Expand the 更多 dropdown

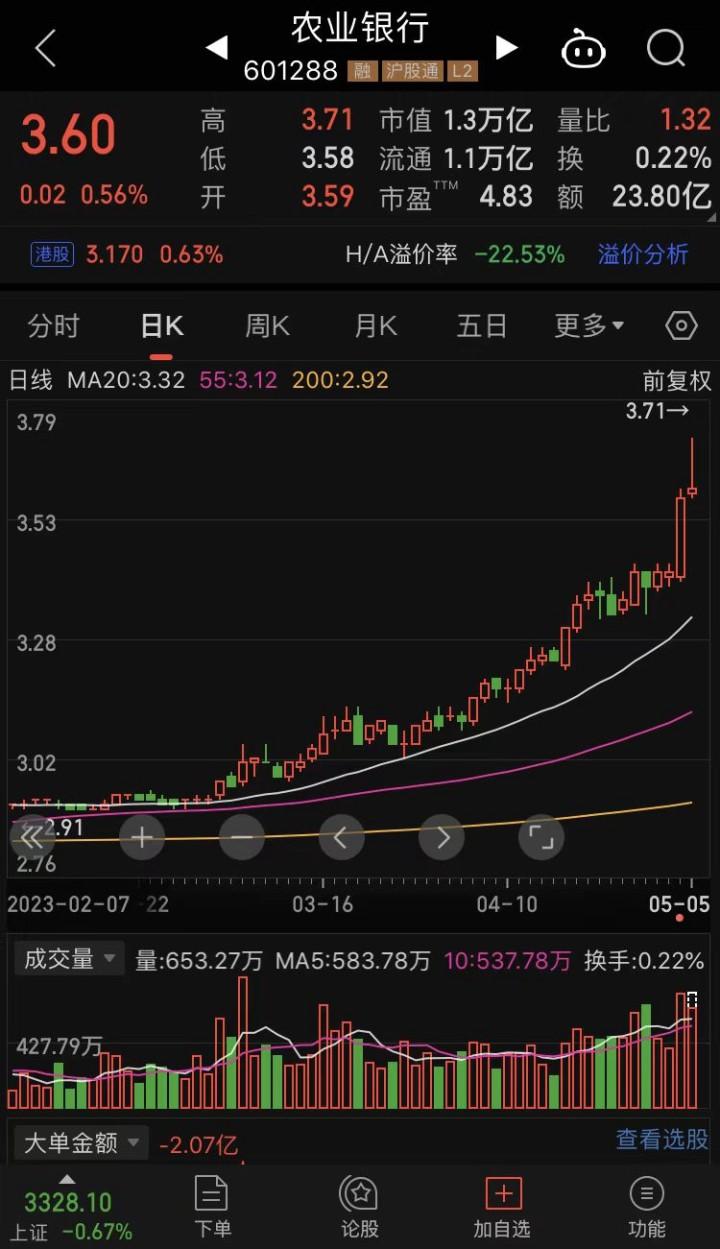click(x=589, y=326)
